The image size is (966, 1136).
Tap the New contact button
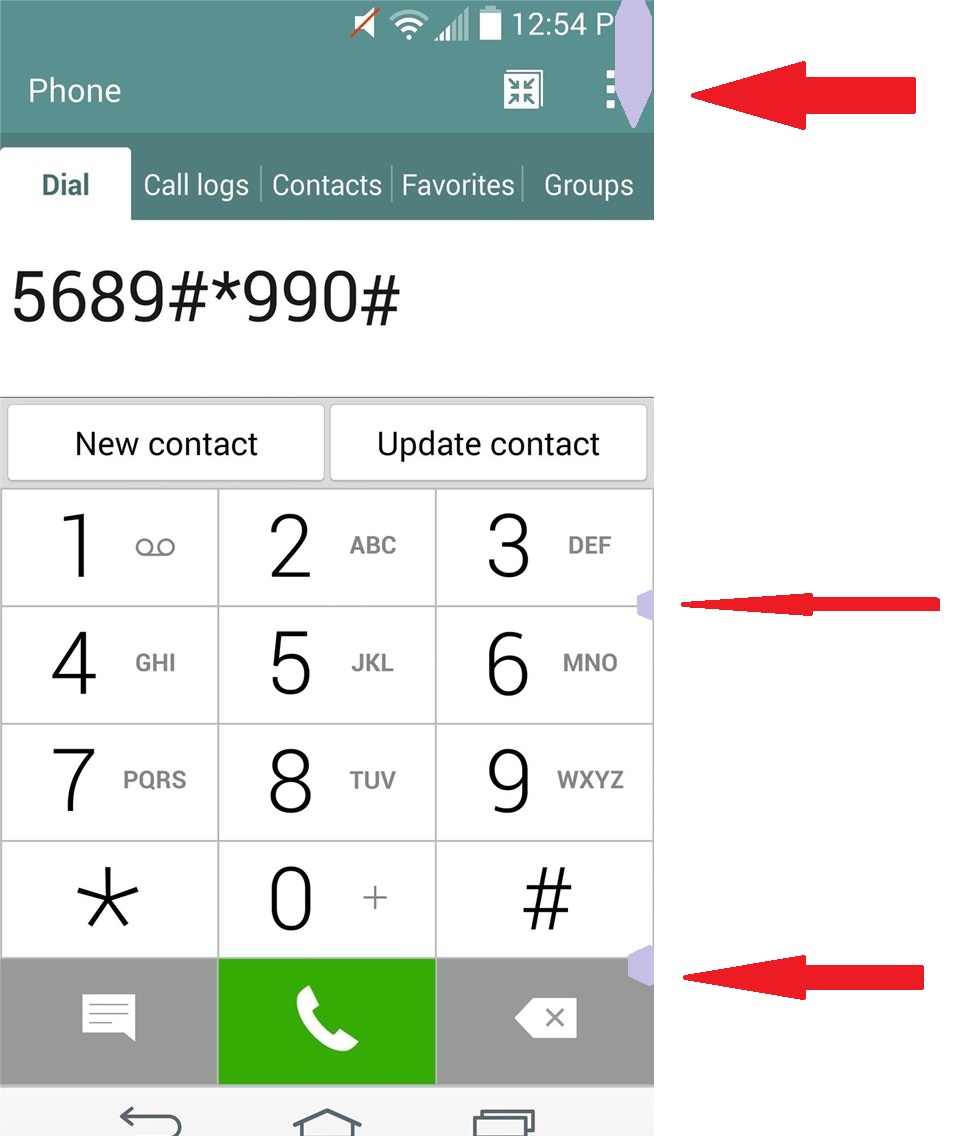[x=166, y=443]
